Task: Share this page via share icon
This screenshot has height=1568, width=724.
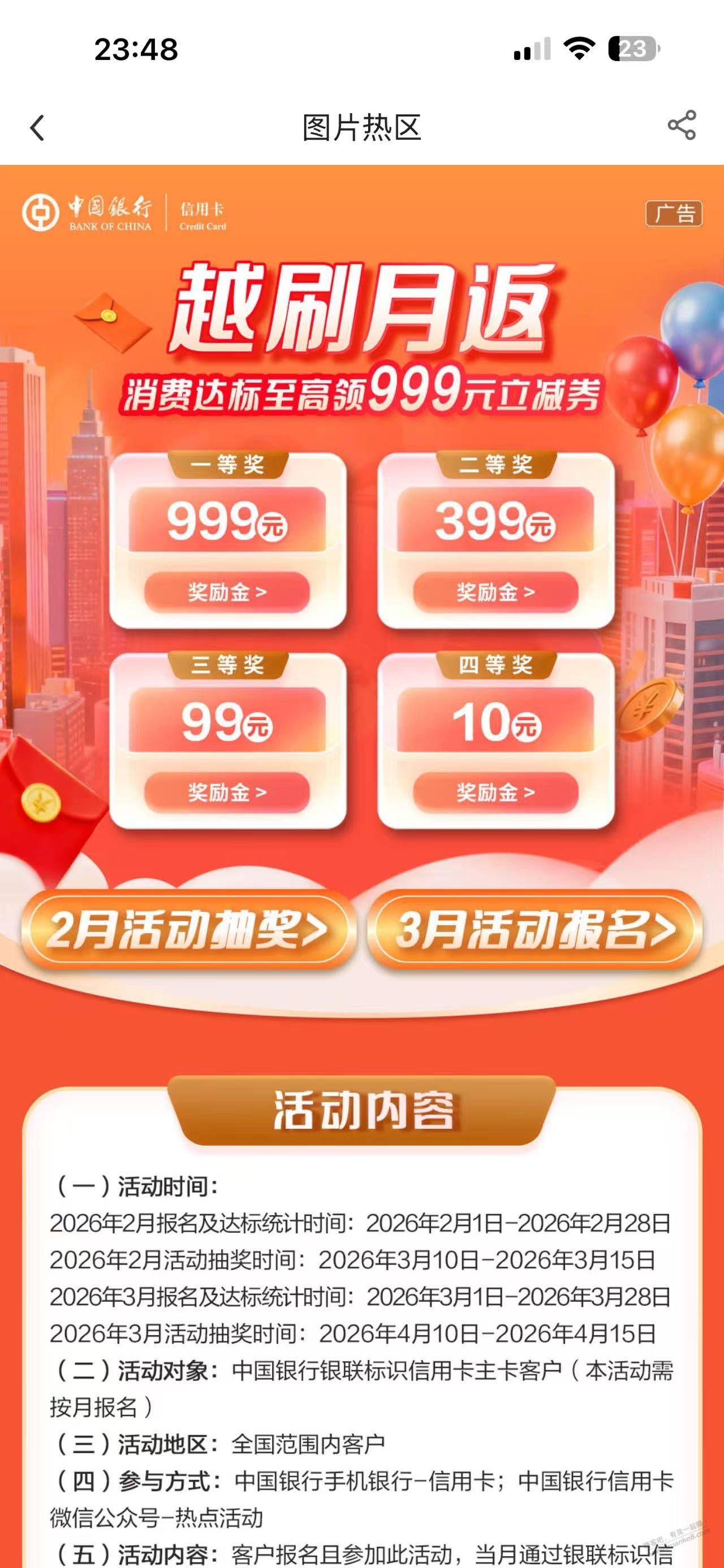Action: pos(682,125)
